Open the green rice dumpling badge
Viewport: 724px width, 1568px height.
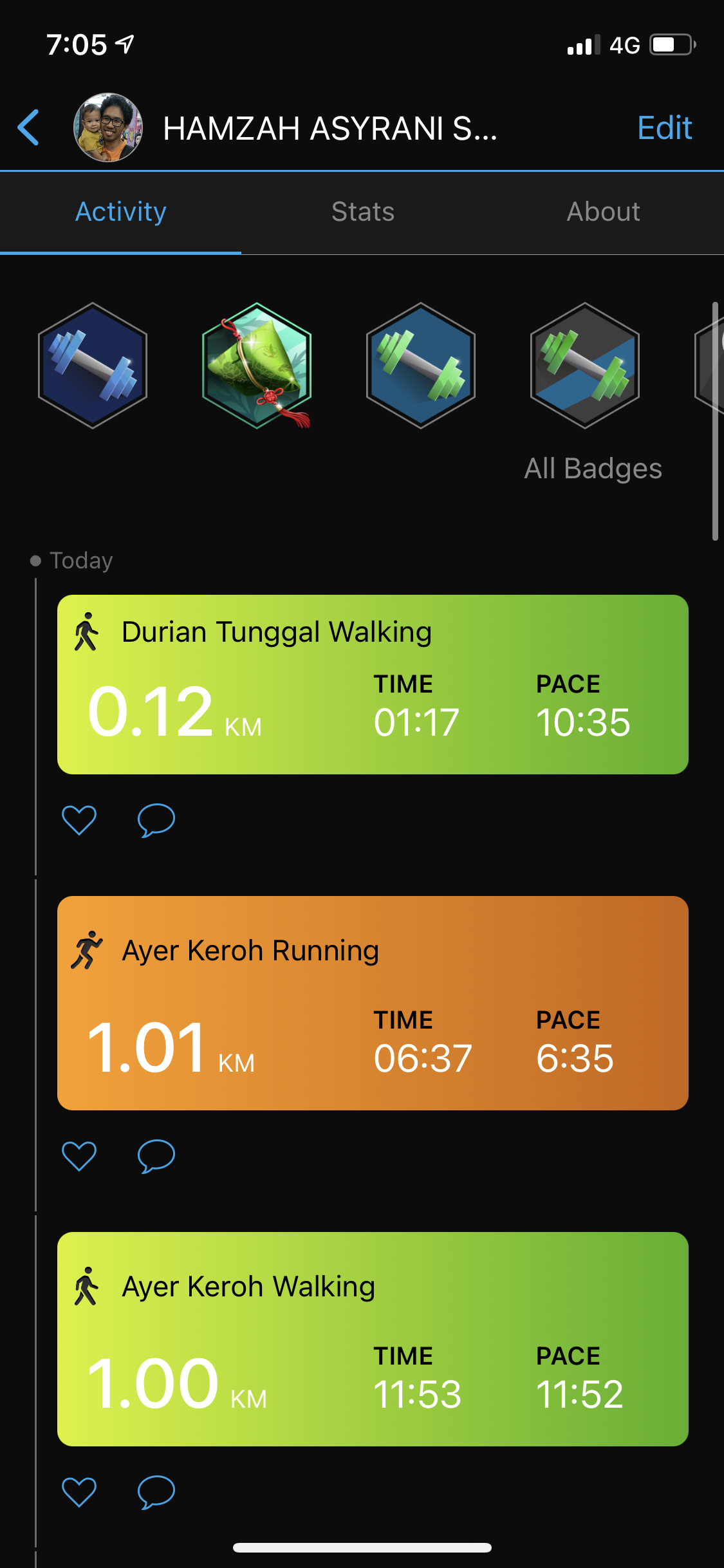tap(257, 366)
